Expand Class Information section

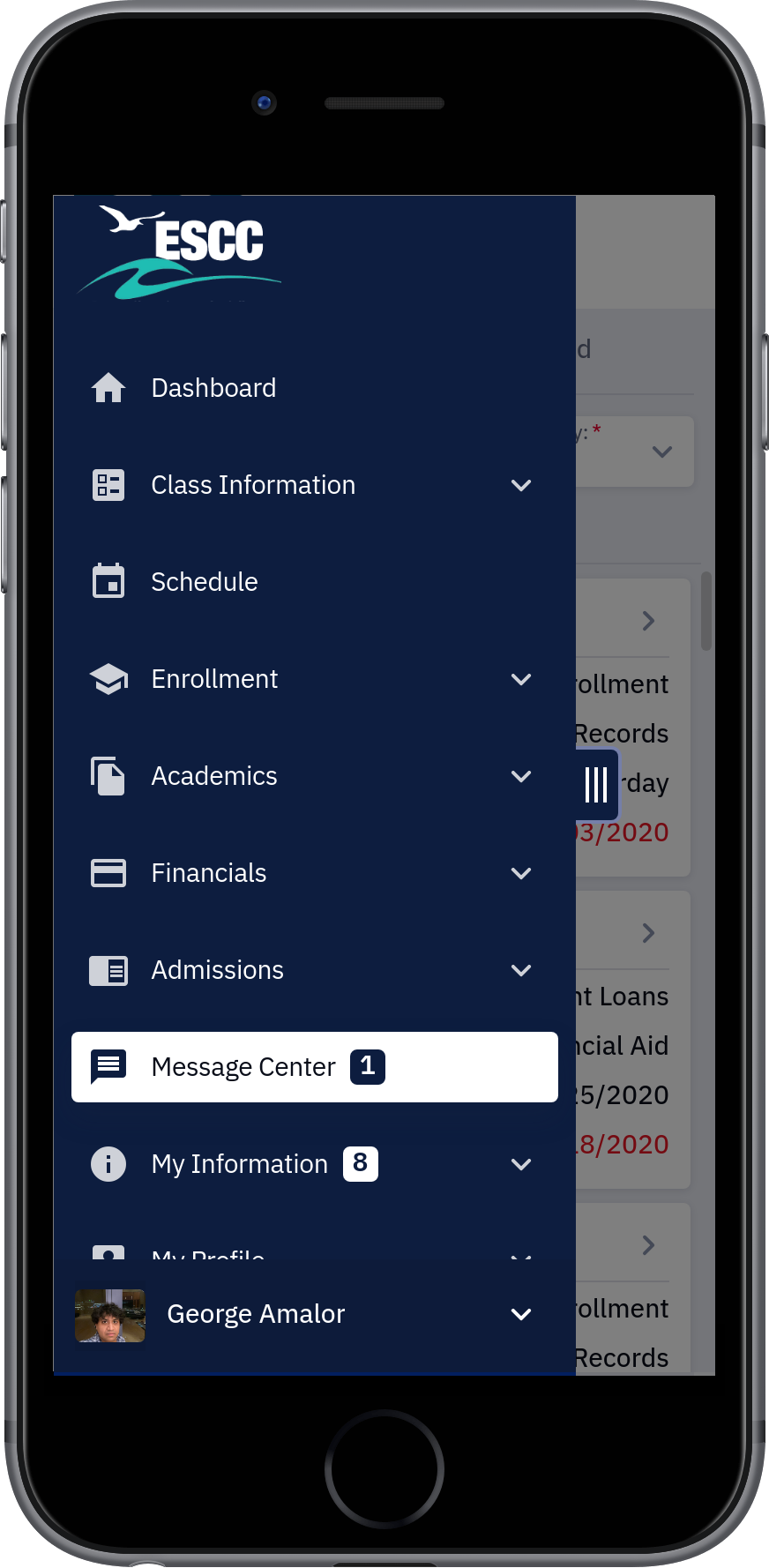tap(314, 485)
